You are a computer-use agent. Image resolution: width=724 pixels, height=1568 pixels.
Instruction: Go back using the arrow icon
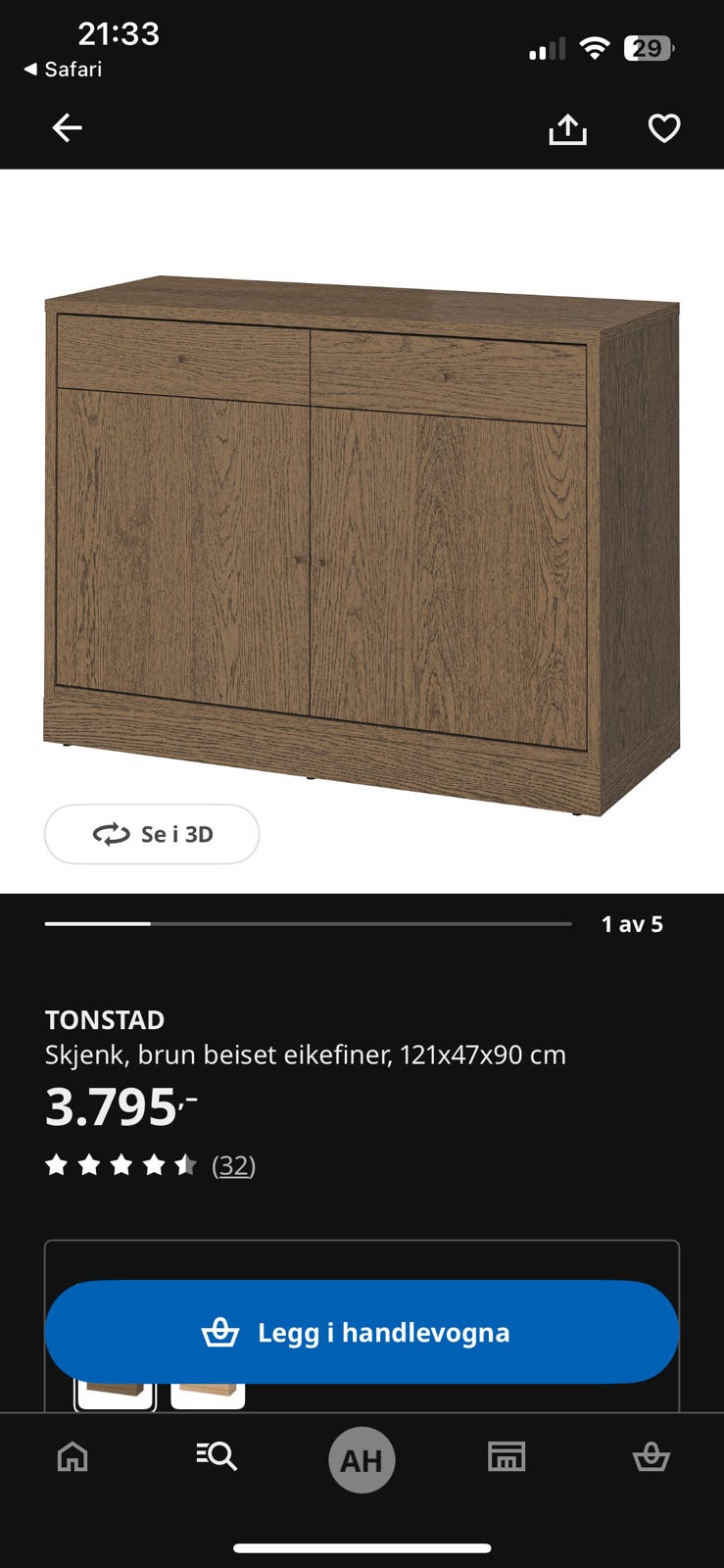pos(67,127)
